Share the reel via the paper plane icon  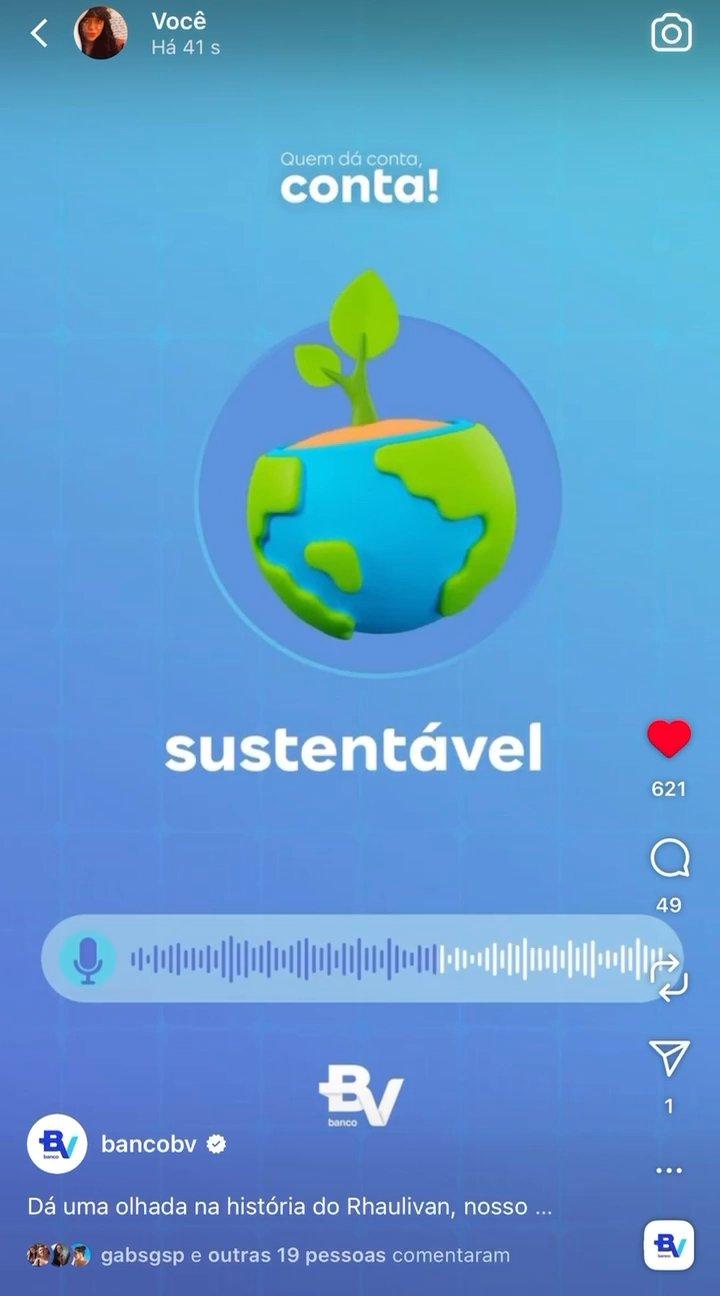[669, 1058]
